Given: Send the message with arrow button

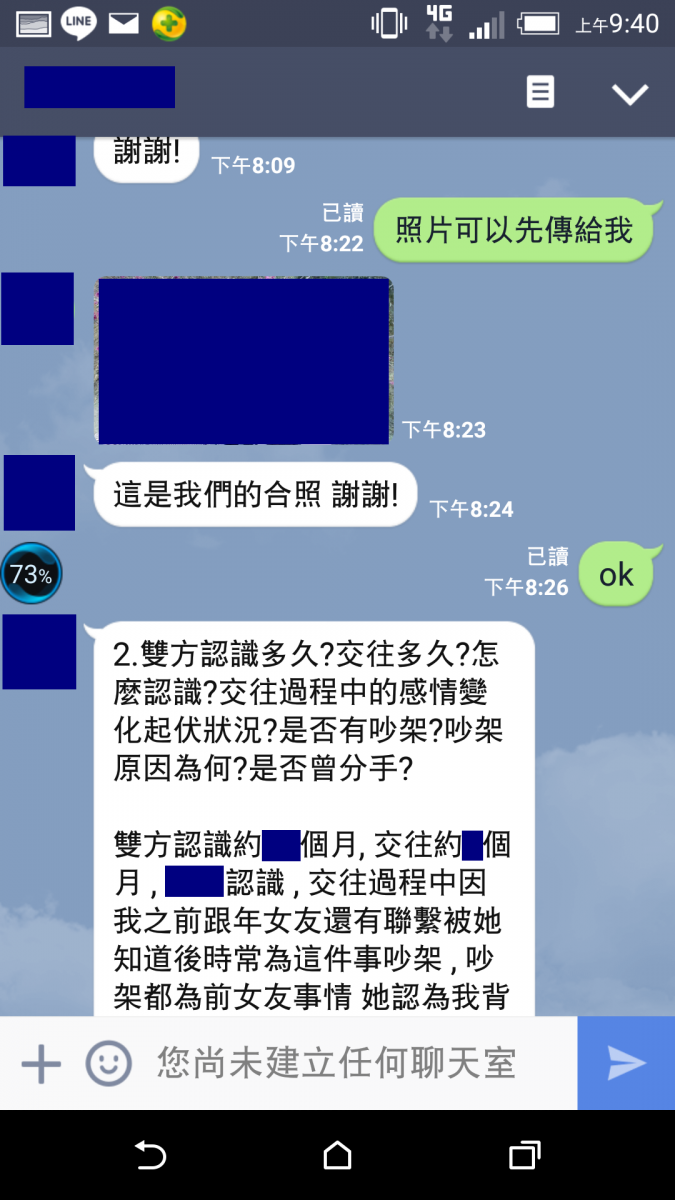Looking at the screenshot, I should (626, 1064).
